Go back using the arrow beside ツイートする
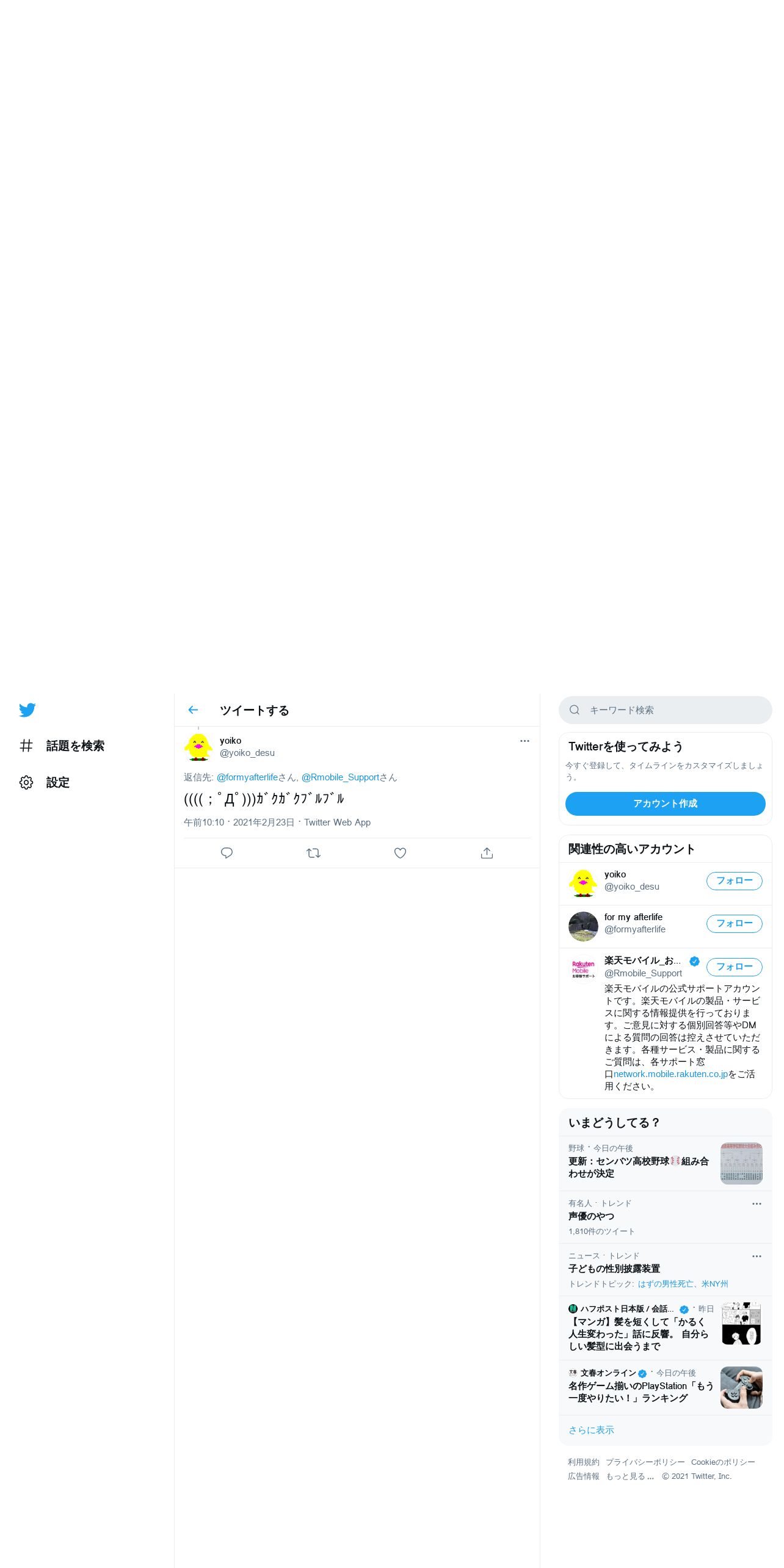This screenshot has width=784, height=1568. pyautogui.click(x=193, y=710)
